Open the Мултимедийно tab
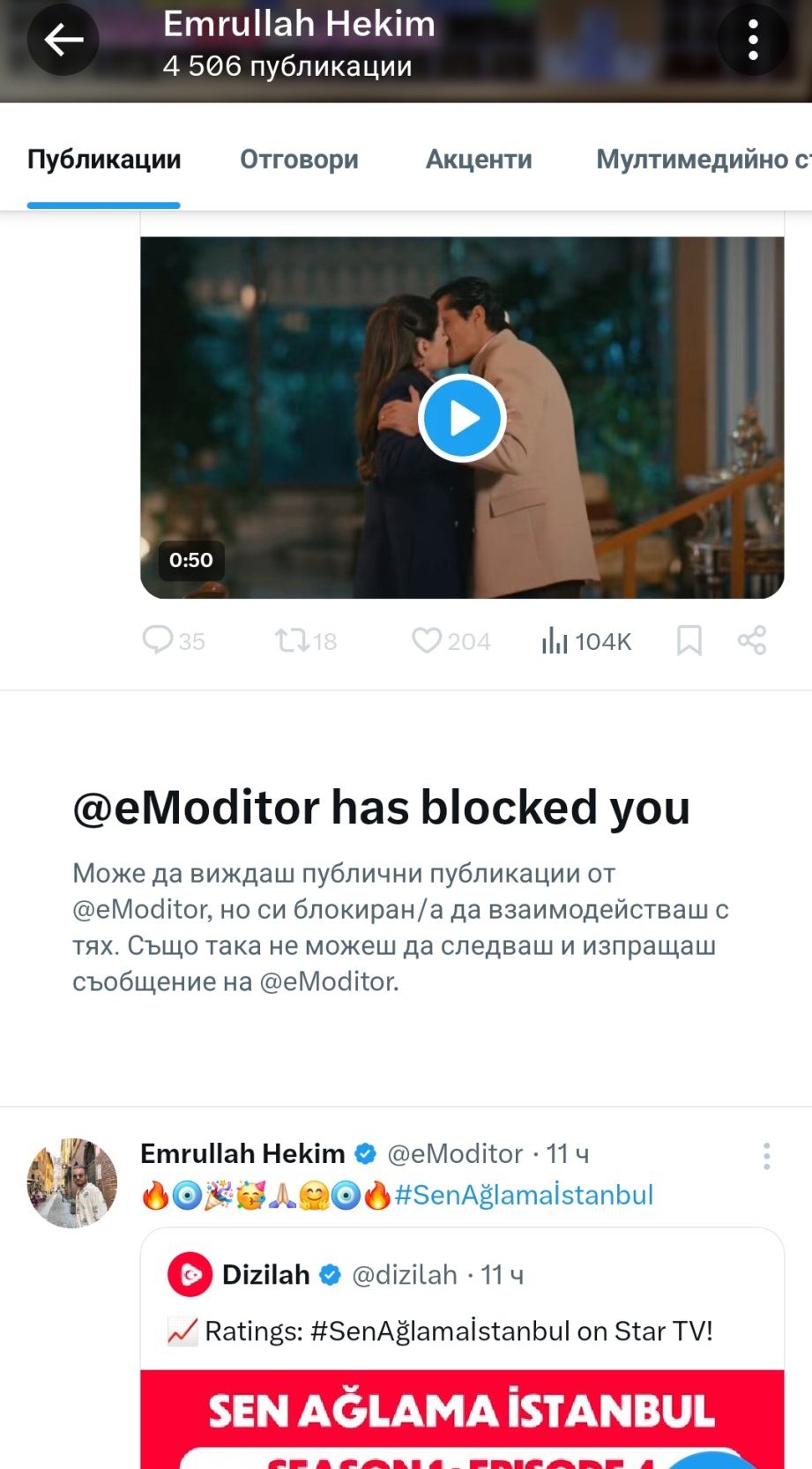Image resolution: width=812 pixels, height=1469 pixels. tap(702, 160)
